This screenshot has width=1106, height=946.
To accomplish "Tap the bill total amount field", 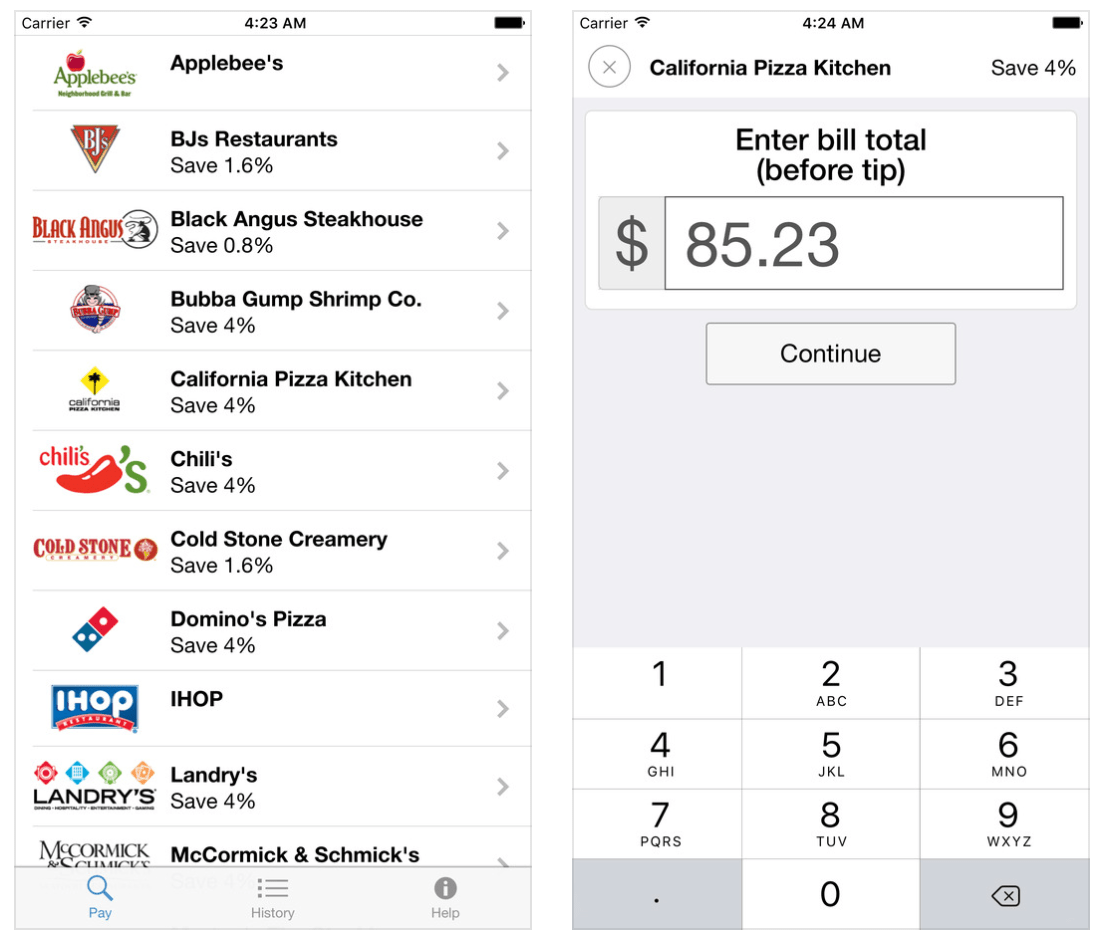I will click(x=863, y=244).
